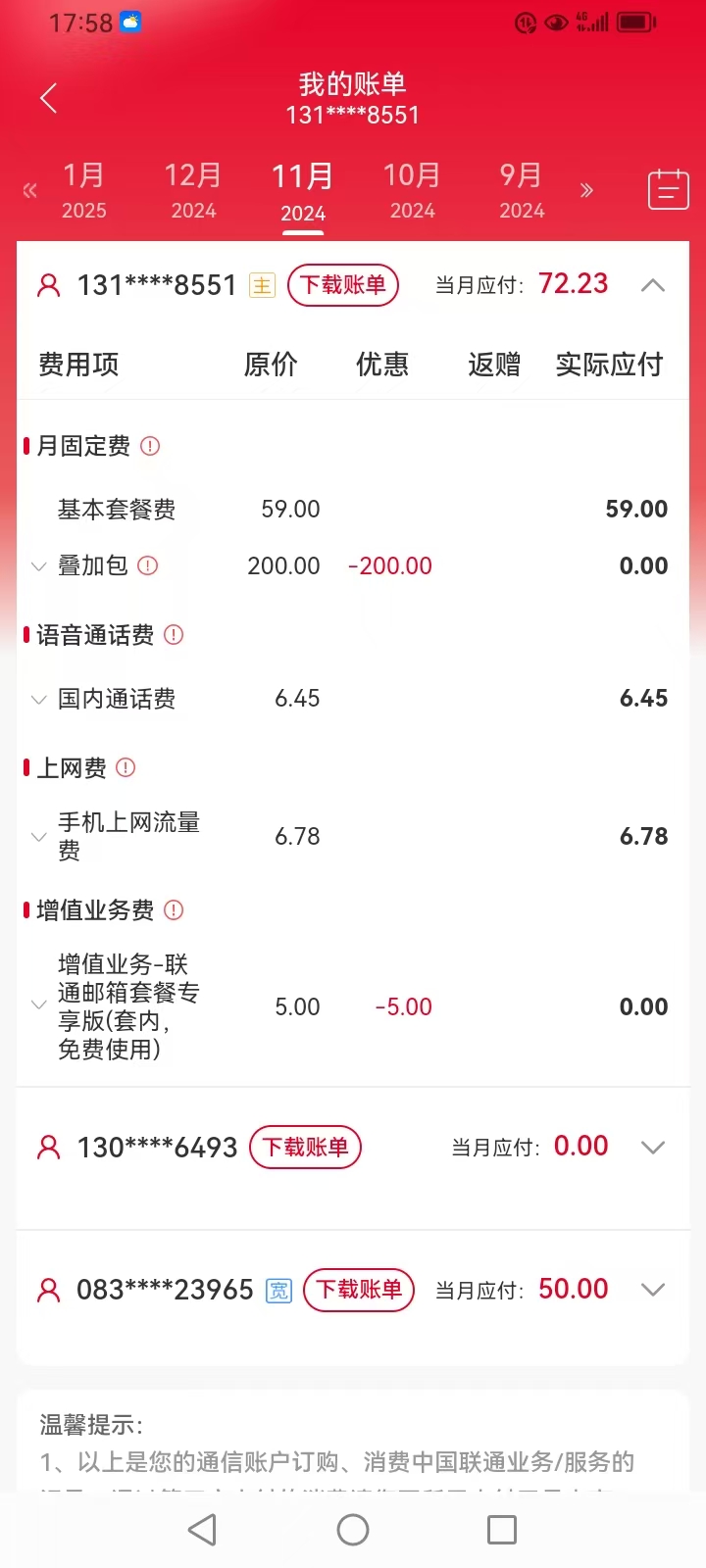Viewport: 706px width, 1568px height.
Task: Select the 10月 2024 bill tab
Action: (412, 190)
